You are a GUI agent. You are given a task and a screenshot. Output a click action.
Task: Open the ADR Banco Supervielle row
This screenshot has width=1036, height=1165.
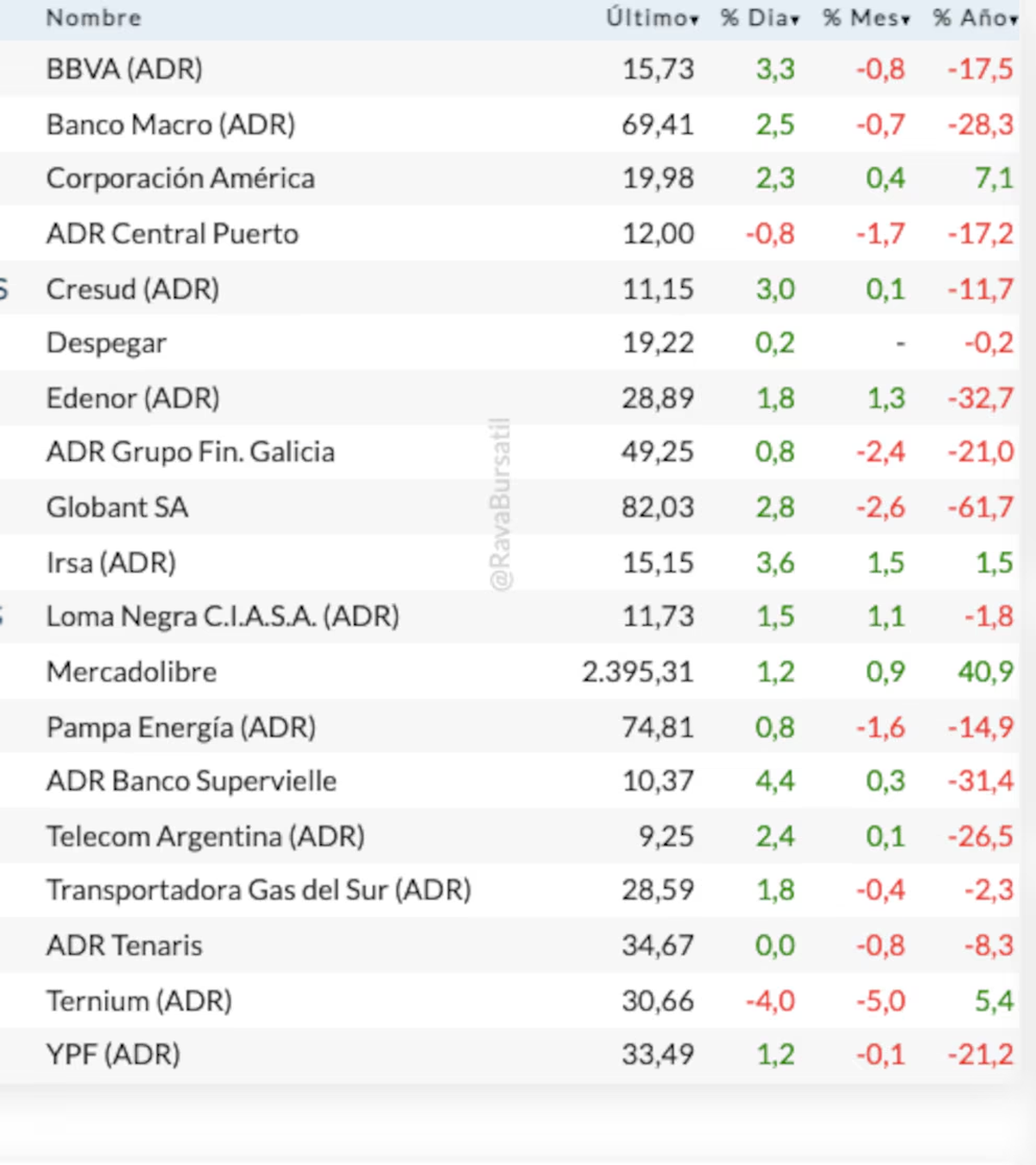[190, 782]
